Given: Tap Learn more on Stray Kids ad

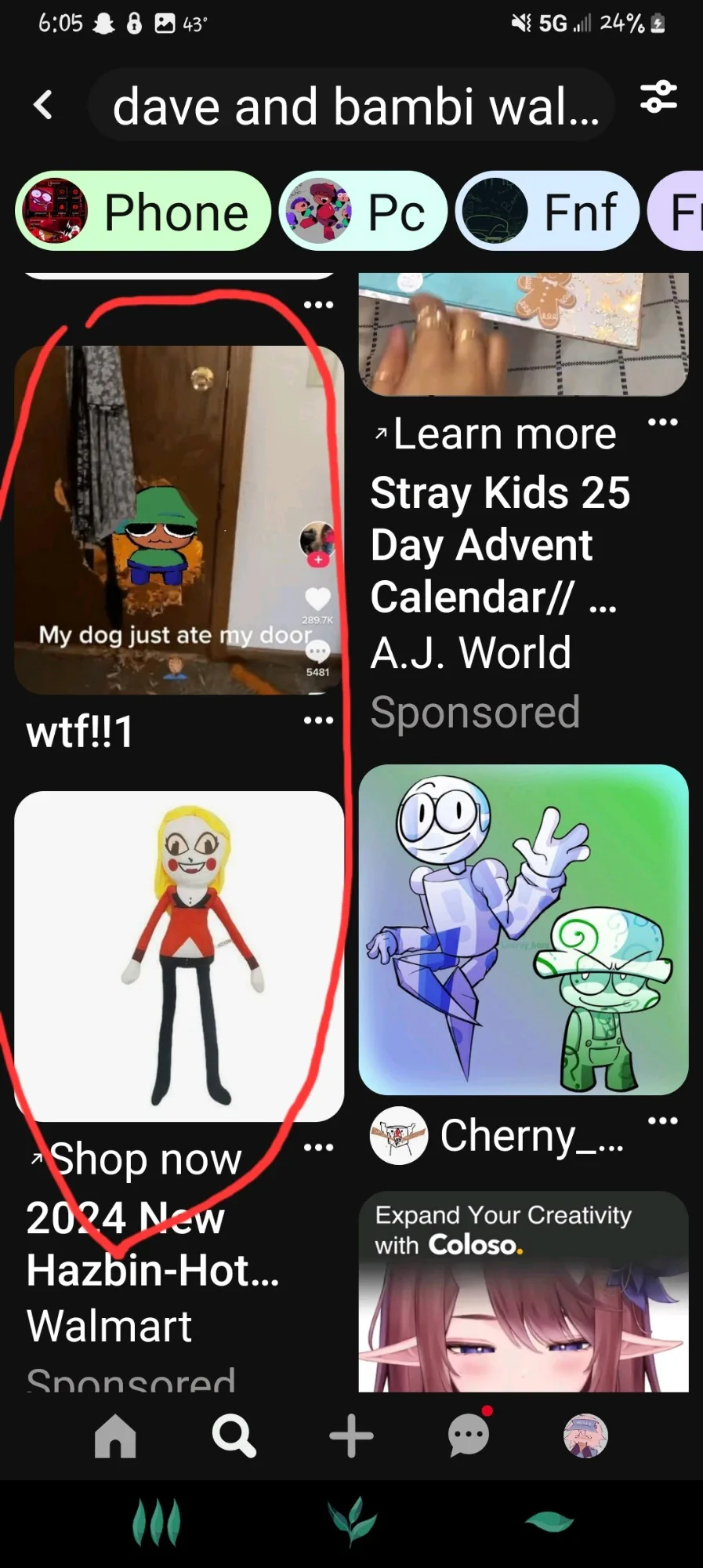Looking at the screenshot, I should [x=505, y=434].
